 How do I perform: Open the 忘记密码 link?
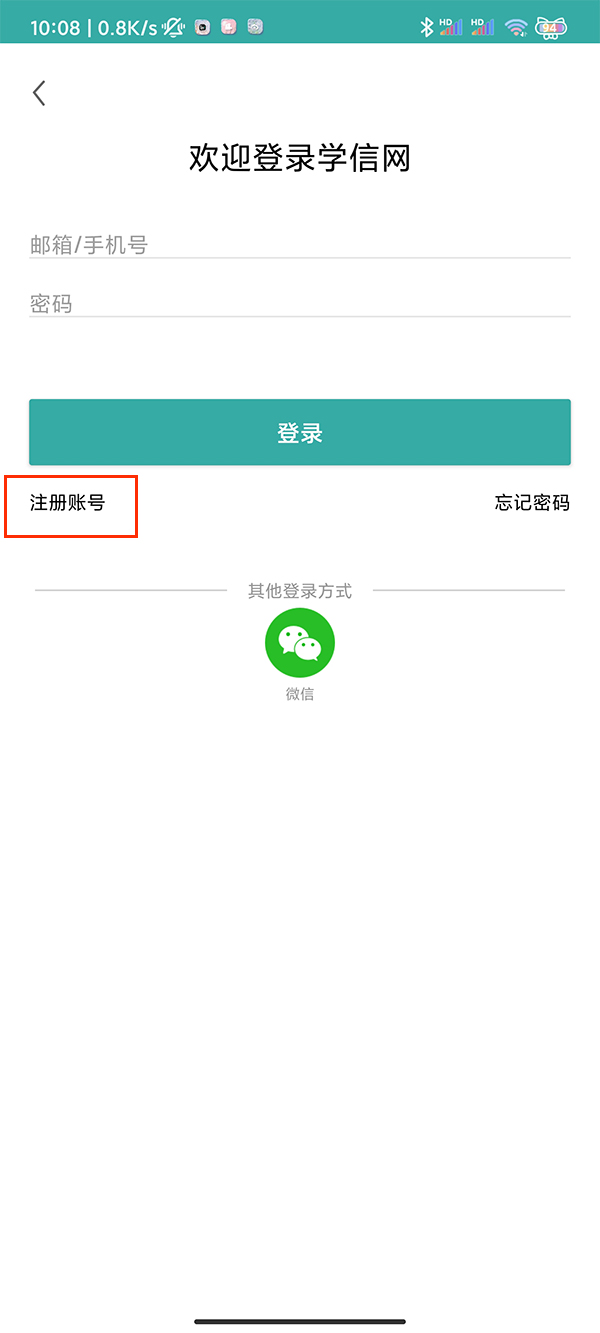[x=531, y=503]
